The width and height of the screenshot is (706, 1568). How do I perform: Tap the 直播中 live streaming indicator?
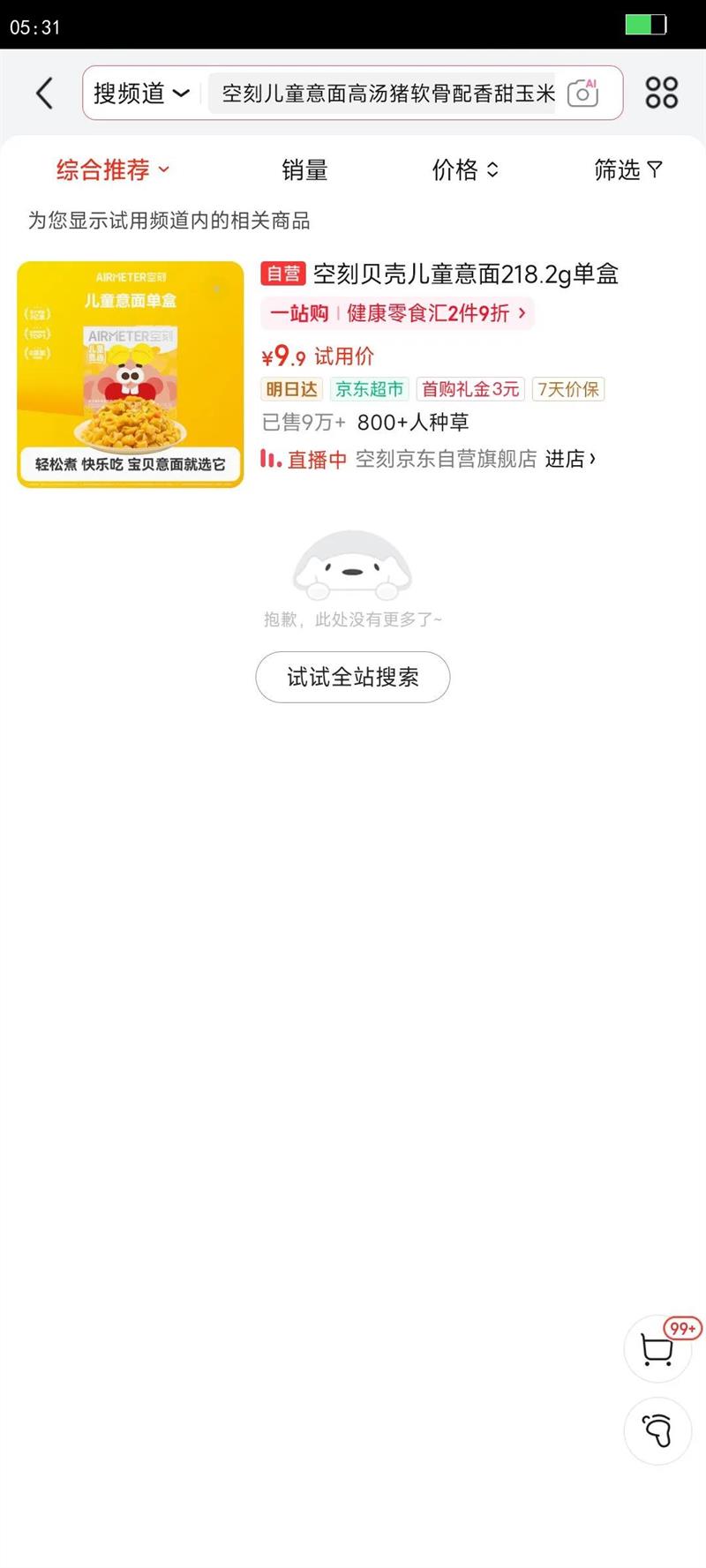point(304,460)
